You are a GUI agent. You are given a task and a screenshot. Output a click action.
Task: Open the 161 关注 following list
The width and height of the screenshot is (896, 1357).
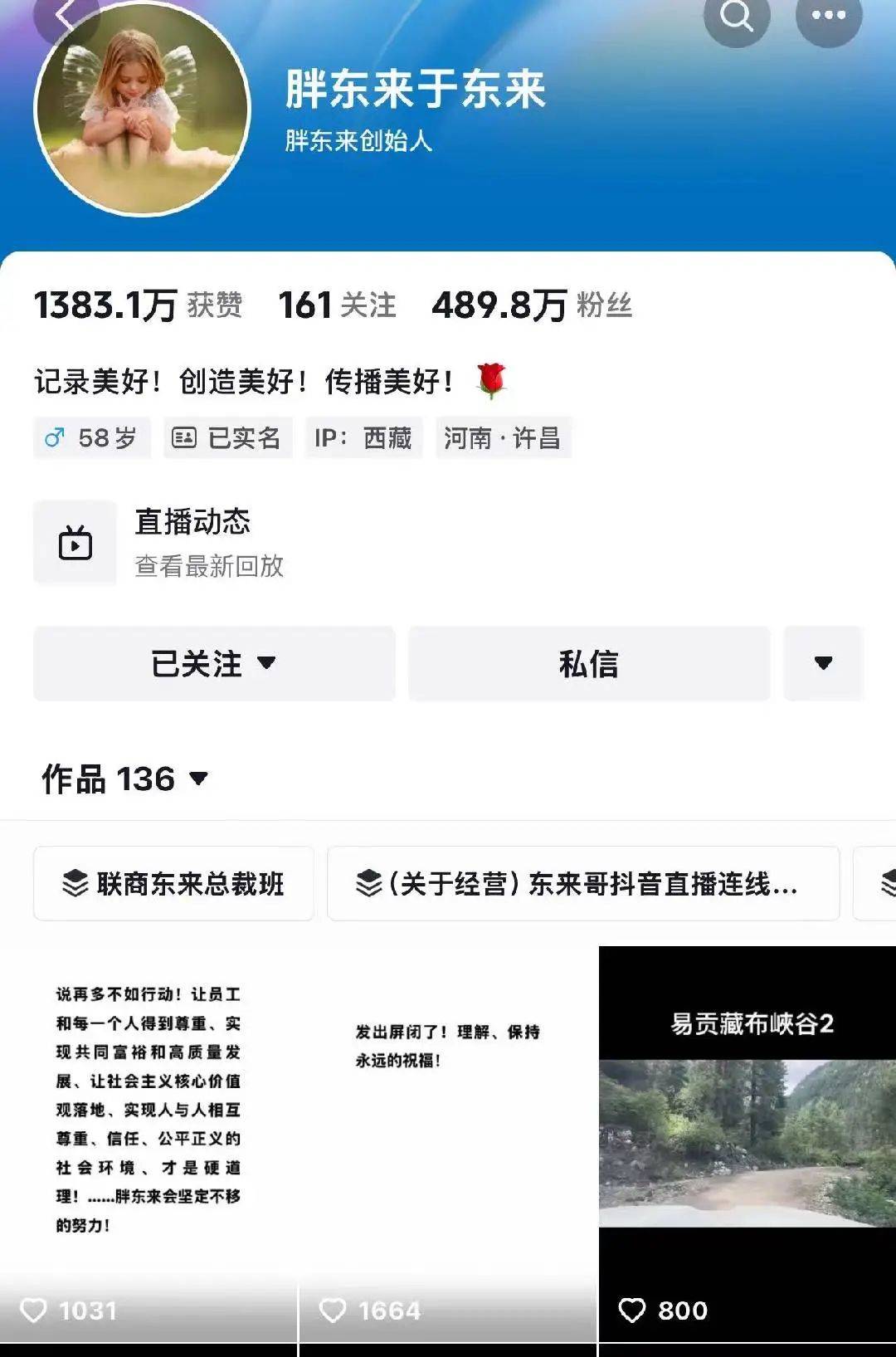337,305
